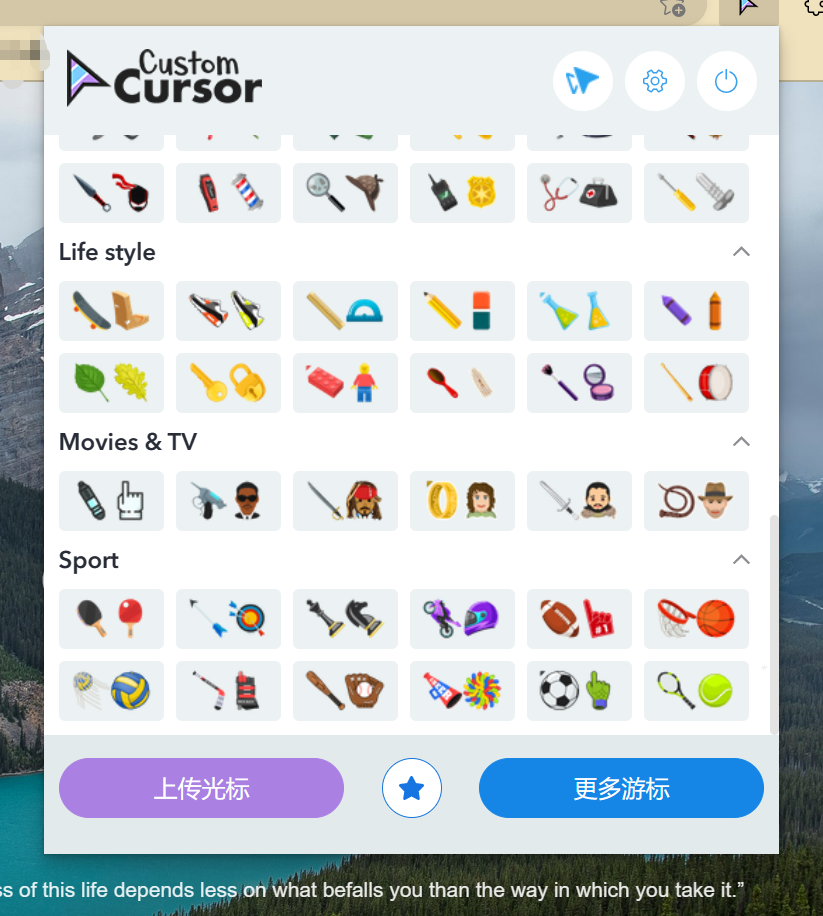The height and width of the screenshot is (916, 823).
Task: Collapse the Sport section
Action: click(741, 560)
